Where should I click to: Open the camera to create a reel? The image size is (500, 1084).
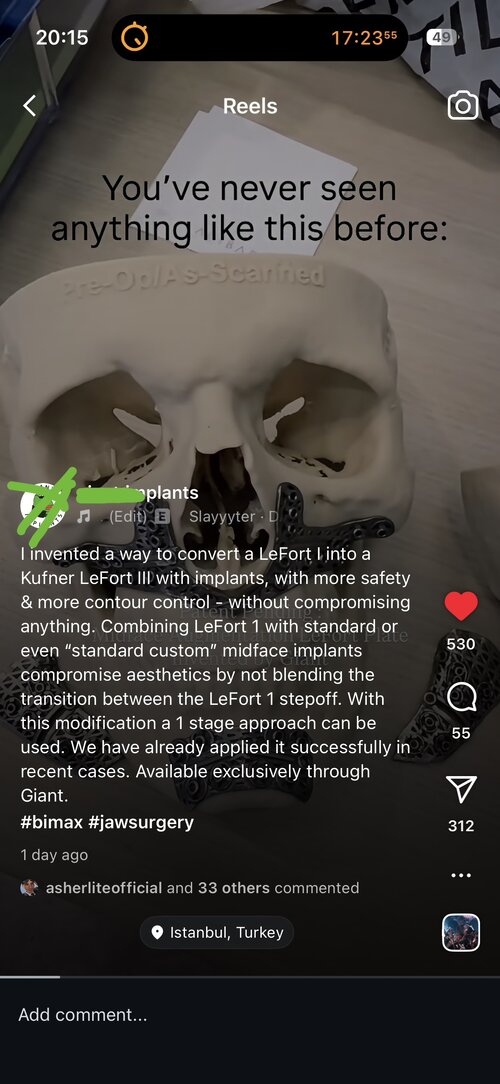[463, 106]
